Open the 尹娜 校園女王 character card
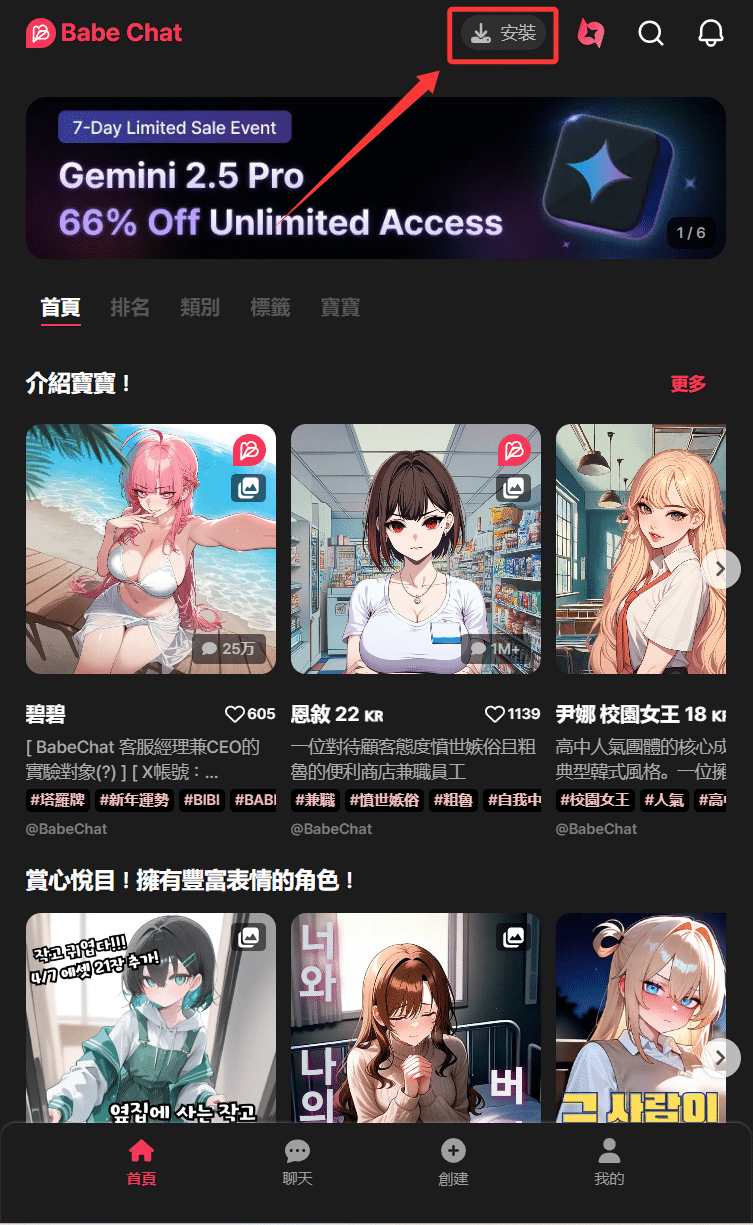 641,549
